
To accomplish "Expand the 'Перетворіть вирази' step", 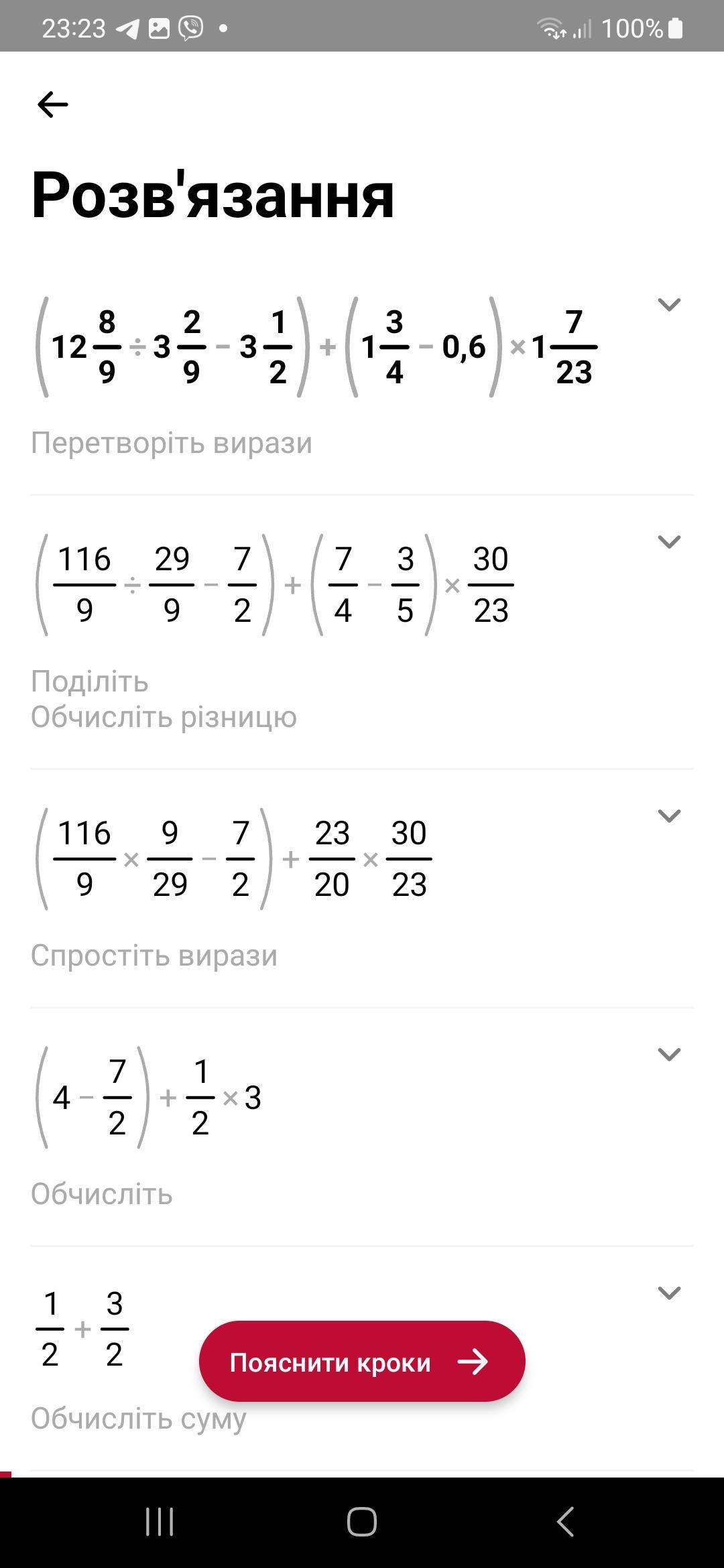I will (669, 305).
